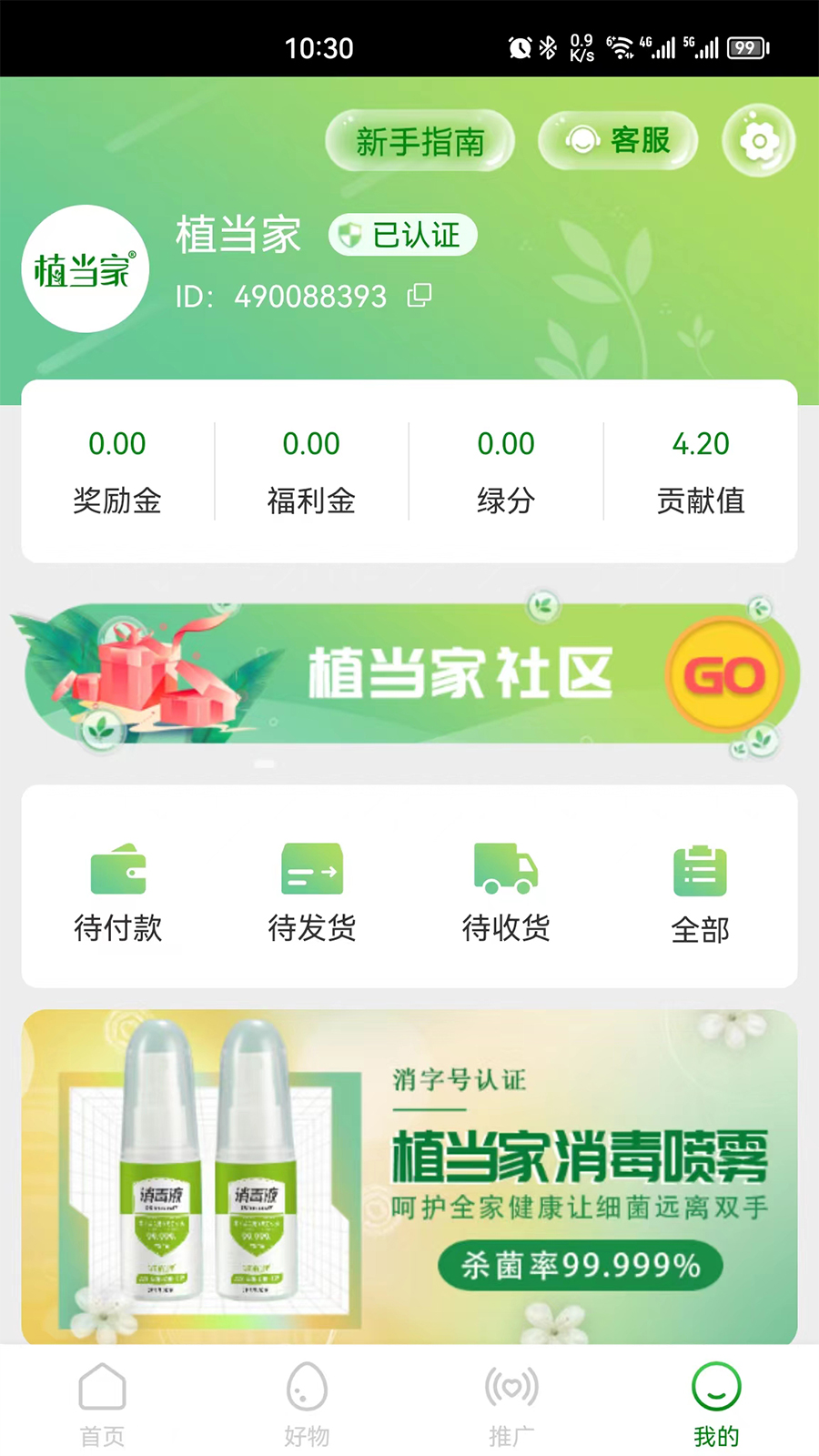Switch to the 推广 tab
The height and width of the screenshot is (1456, 819).
(511, 1401)
